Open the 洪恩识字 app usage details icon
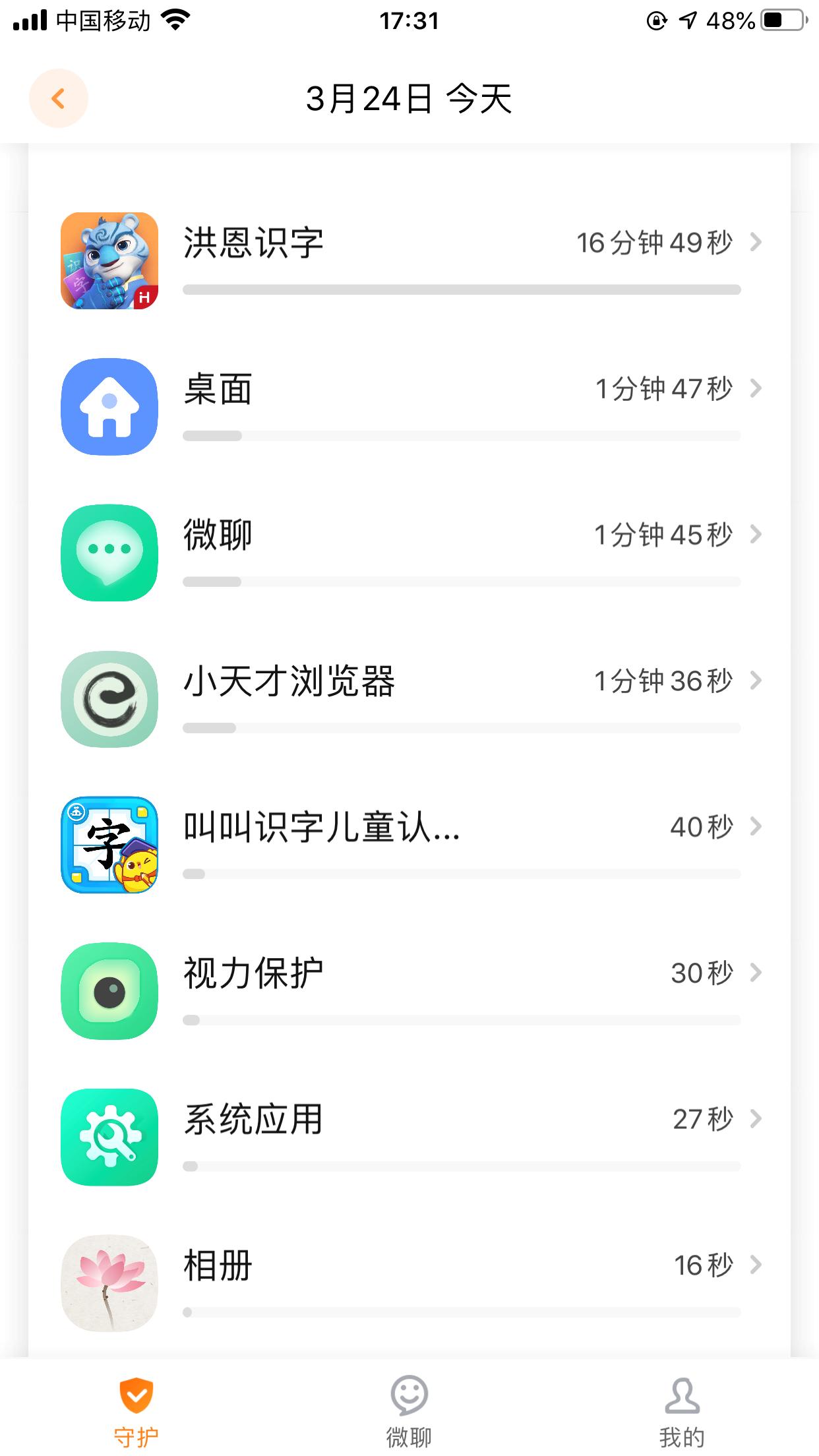 pos(109,261)
